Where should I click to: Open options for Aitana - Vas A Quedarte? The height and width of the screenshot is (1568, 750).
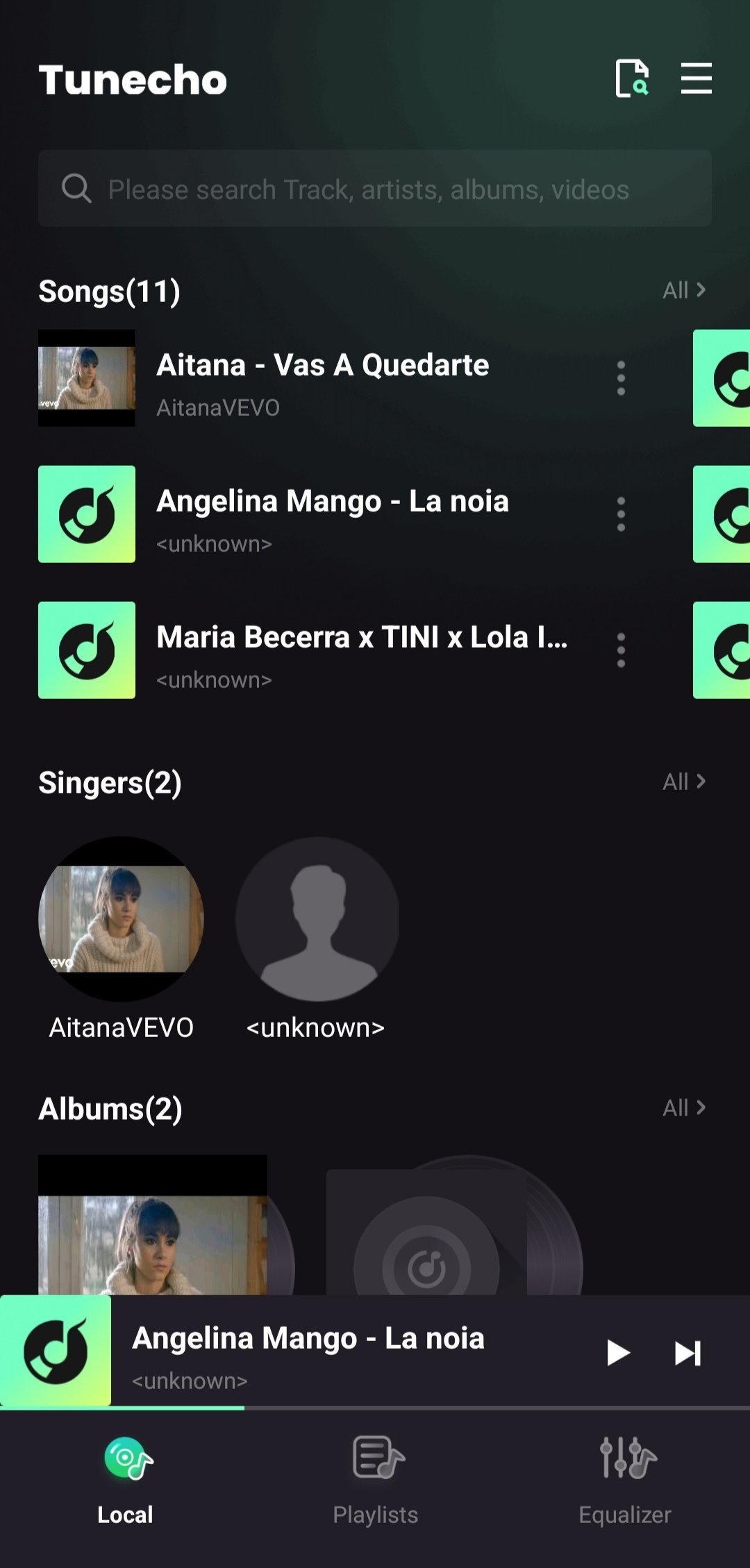pos(621,378)
